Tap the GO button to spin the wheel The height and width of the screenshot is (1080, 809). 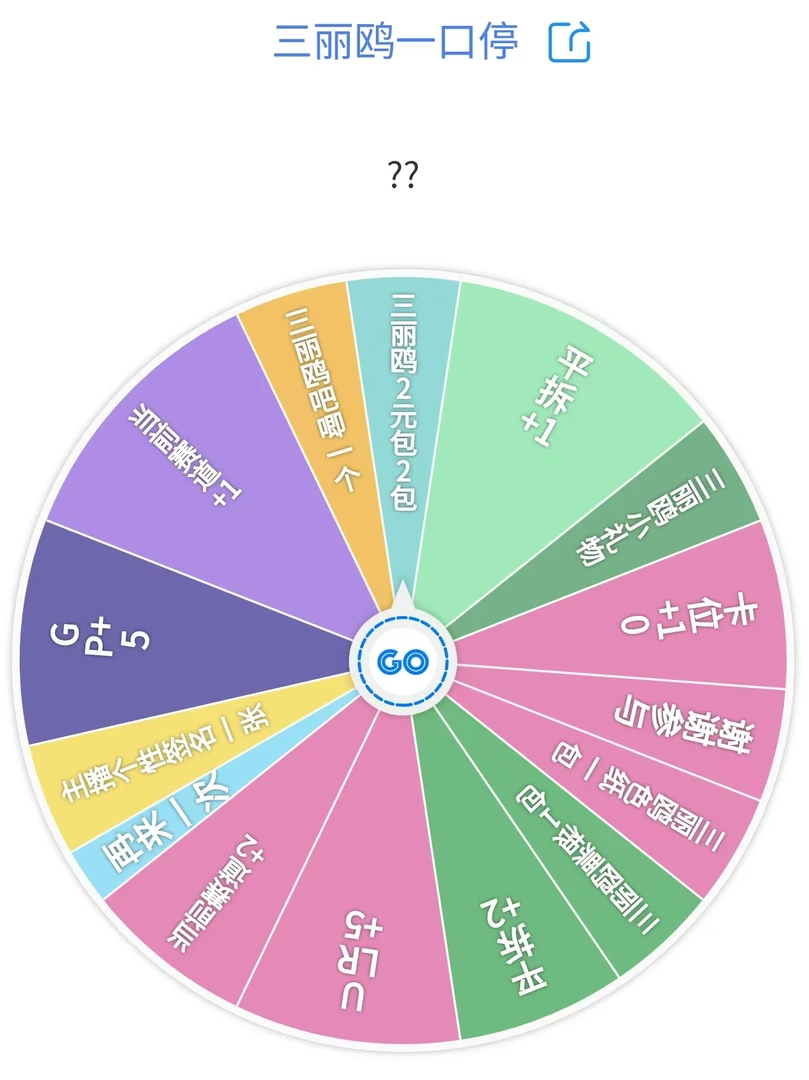pyautogui.click(x=403, y=661)
